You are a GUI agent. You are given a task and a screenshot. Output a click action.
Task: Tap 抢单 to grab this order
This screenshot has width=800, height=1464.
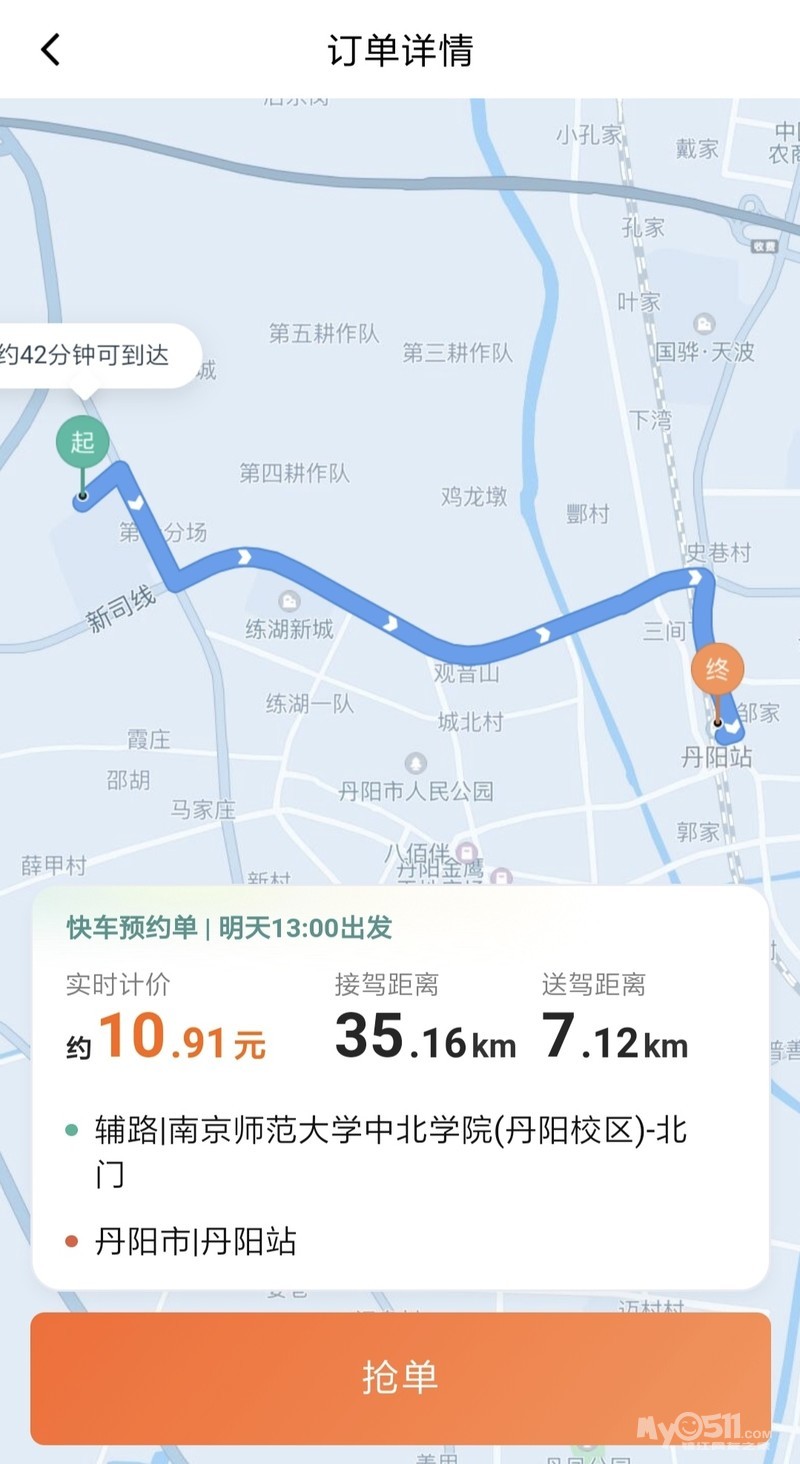pyautogui.click(x=400, y=1377)
